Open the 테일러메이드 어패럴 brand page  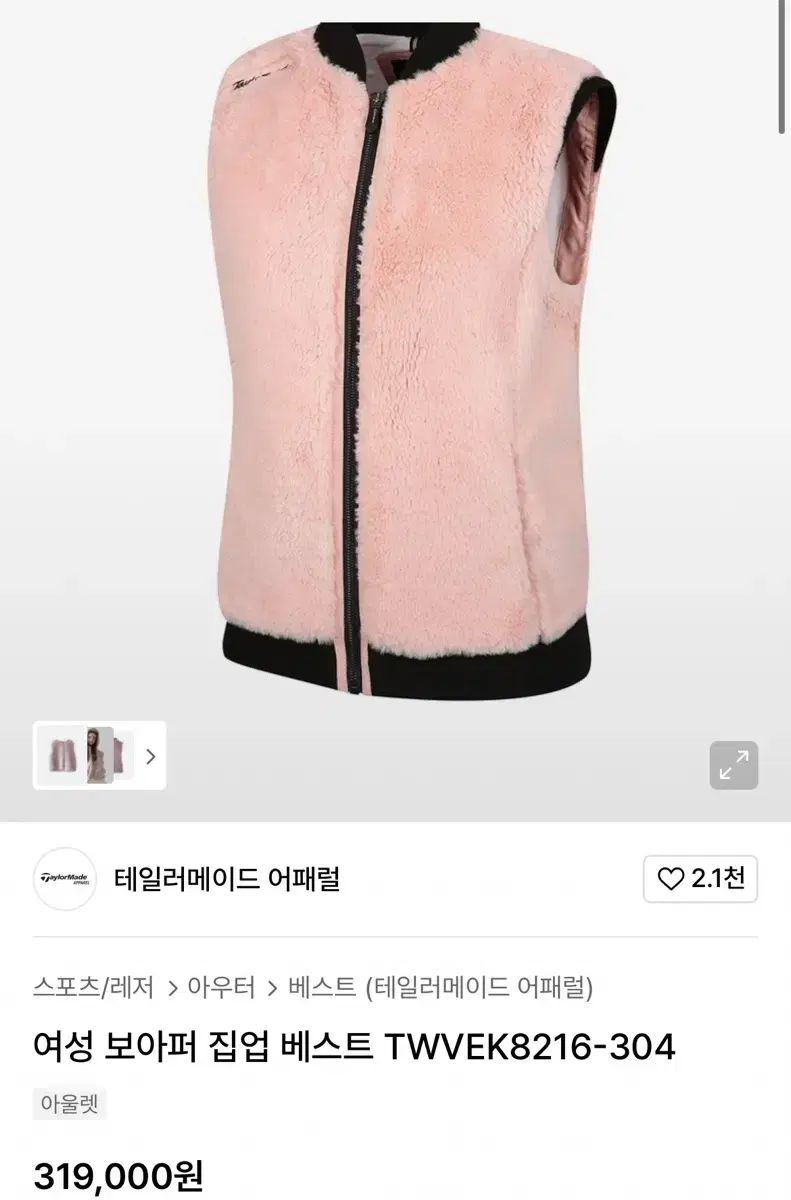pyautogui.click(x=227, y=879)
